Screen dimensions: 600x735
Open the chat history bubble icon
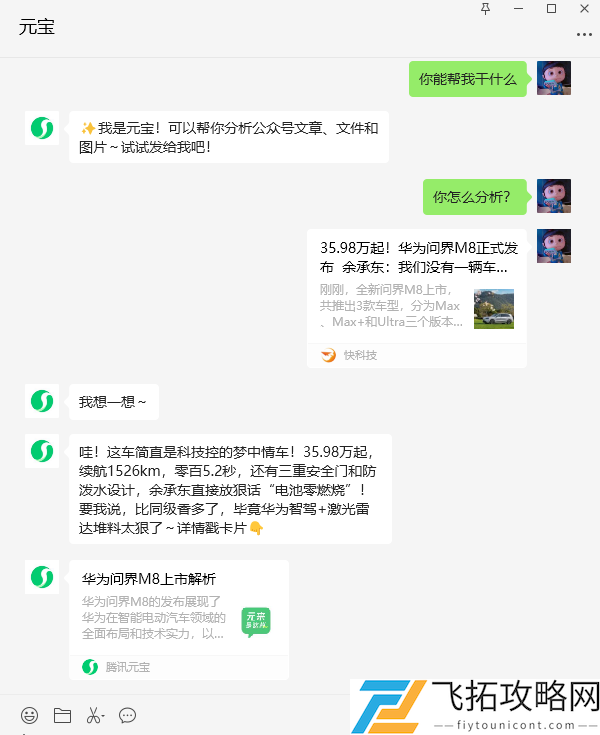(x=128, y=715)
